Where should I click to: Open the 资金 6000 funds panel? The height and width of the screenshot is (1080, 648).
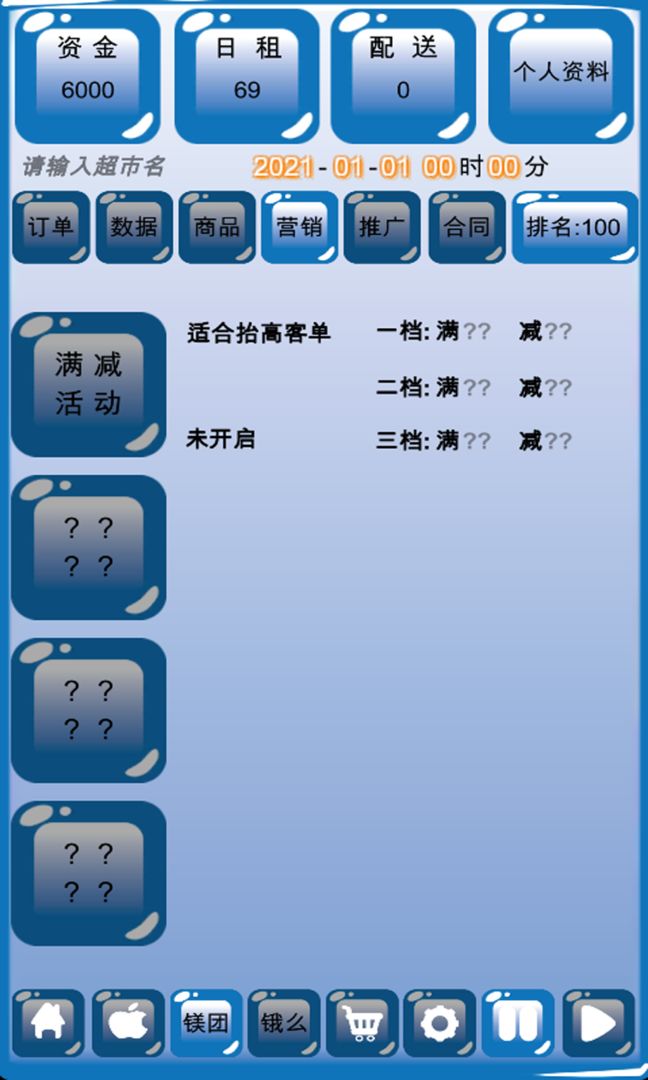coord(88,74)
